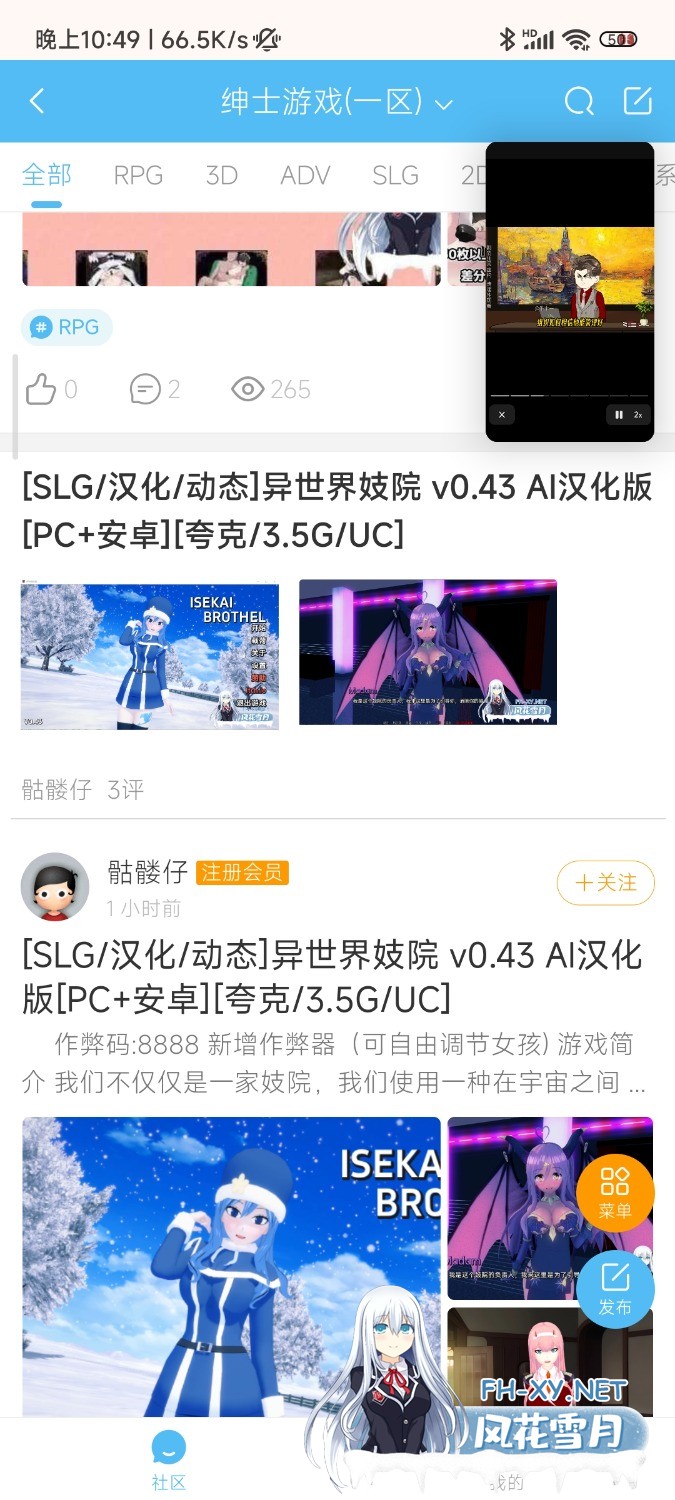Close the floating video player
This screenshot has width=675, height=1500.
click(x=502, y=414)
